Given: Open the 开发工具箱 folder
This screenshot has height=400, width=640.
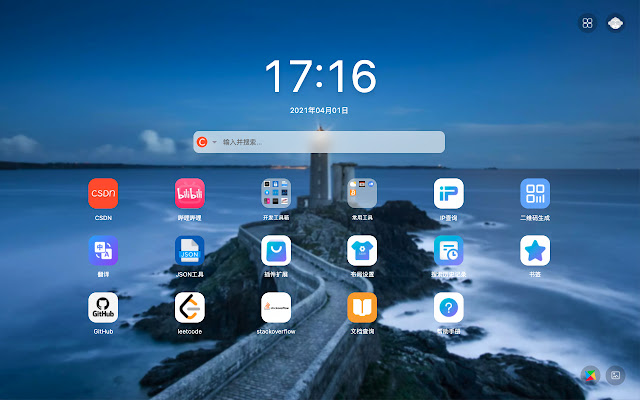Looking at the screenshot, I should coord(275,193).
